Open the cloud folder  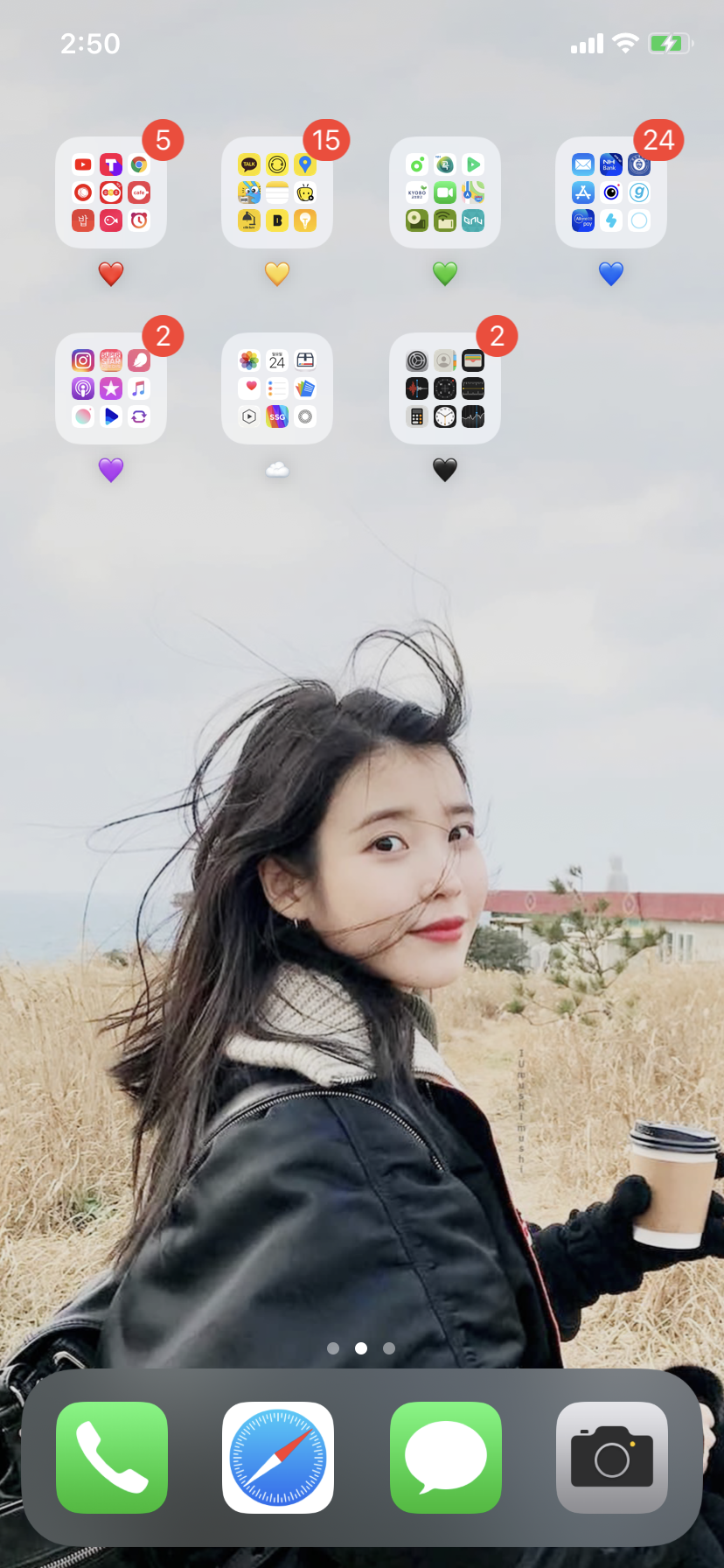coord(277,388)
